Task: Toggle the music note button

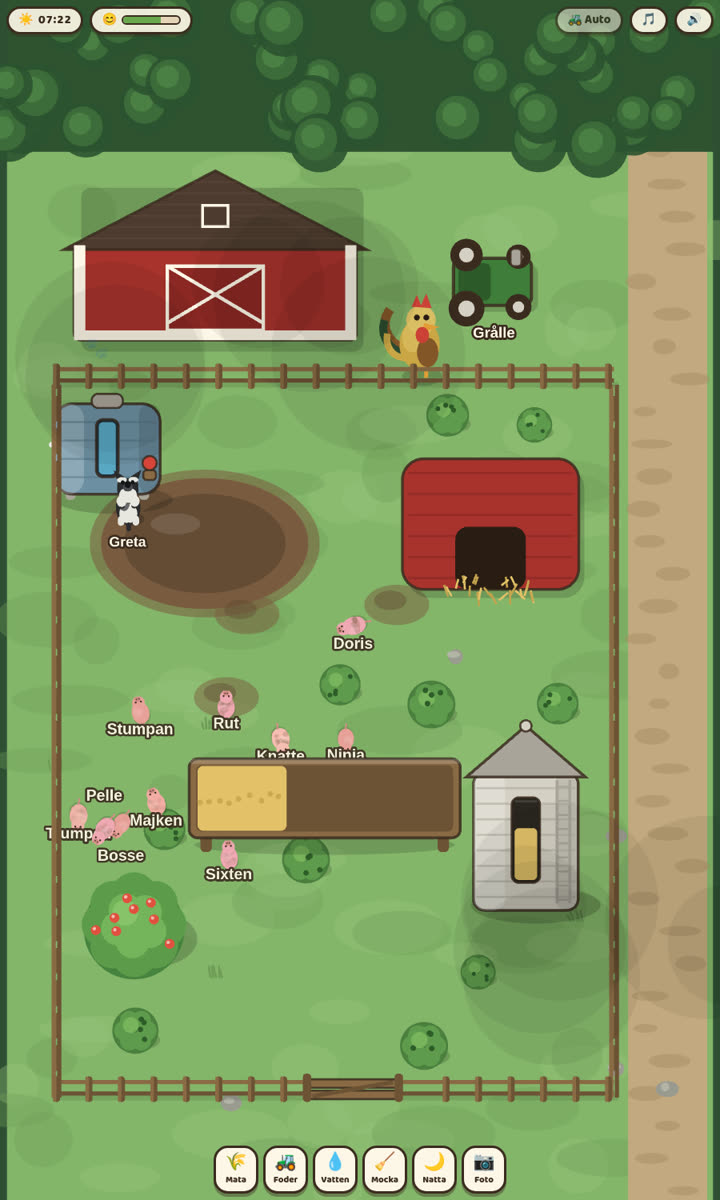Action: [x=648, y=20]
